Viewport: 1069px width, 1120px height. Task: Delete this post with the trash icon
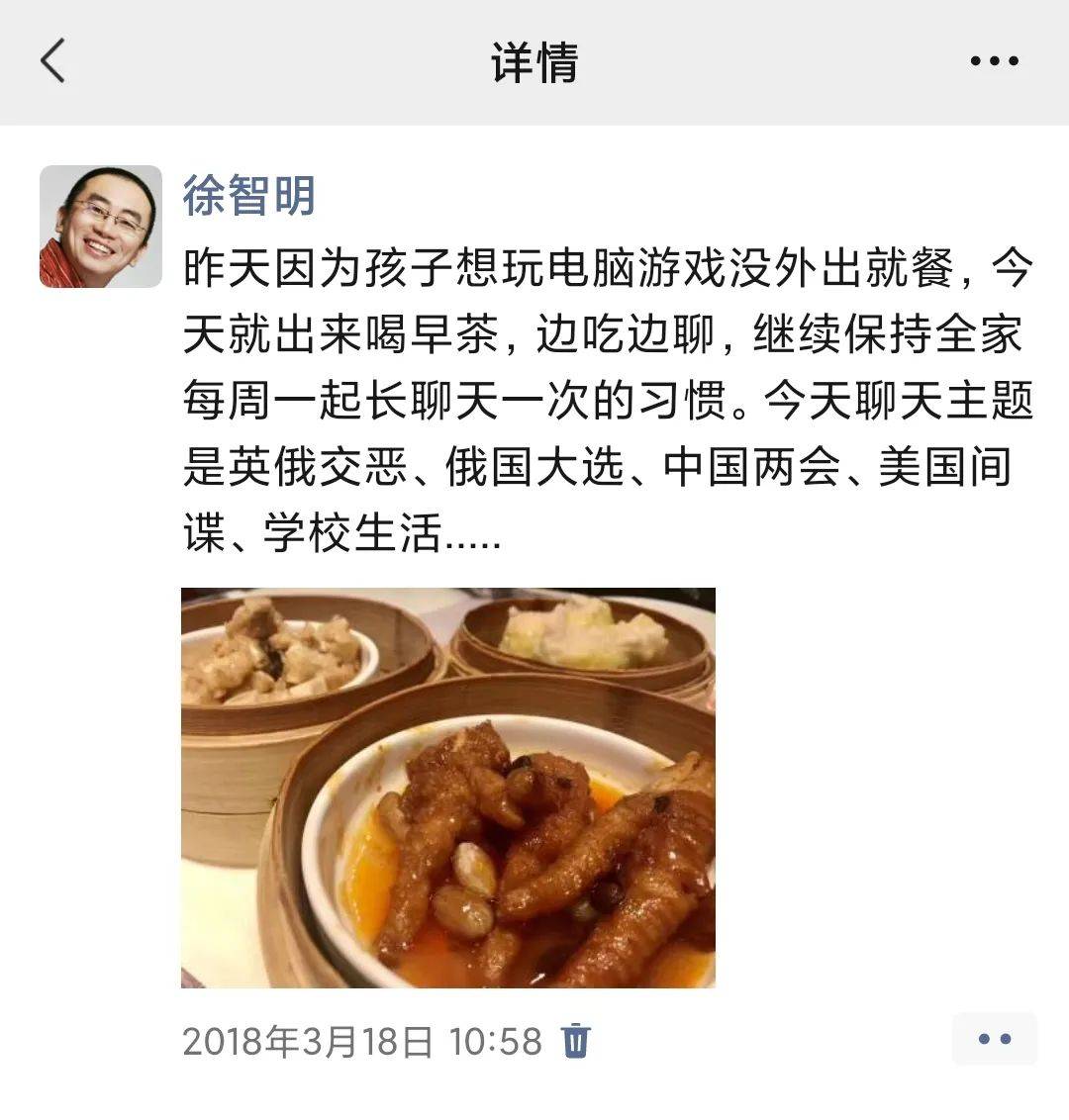[576, 1041]
